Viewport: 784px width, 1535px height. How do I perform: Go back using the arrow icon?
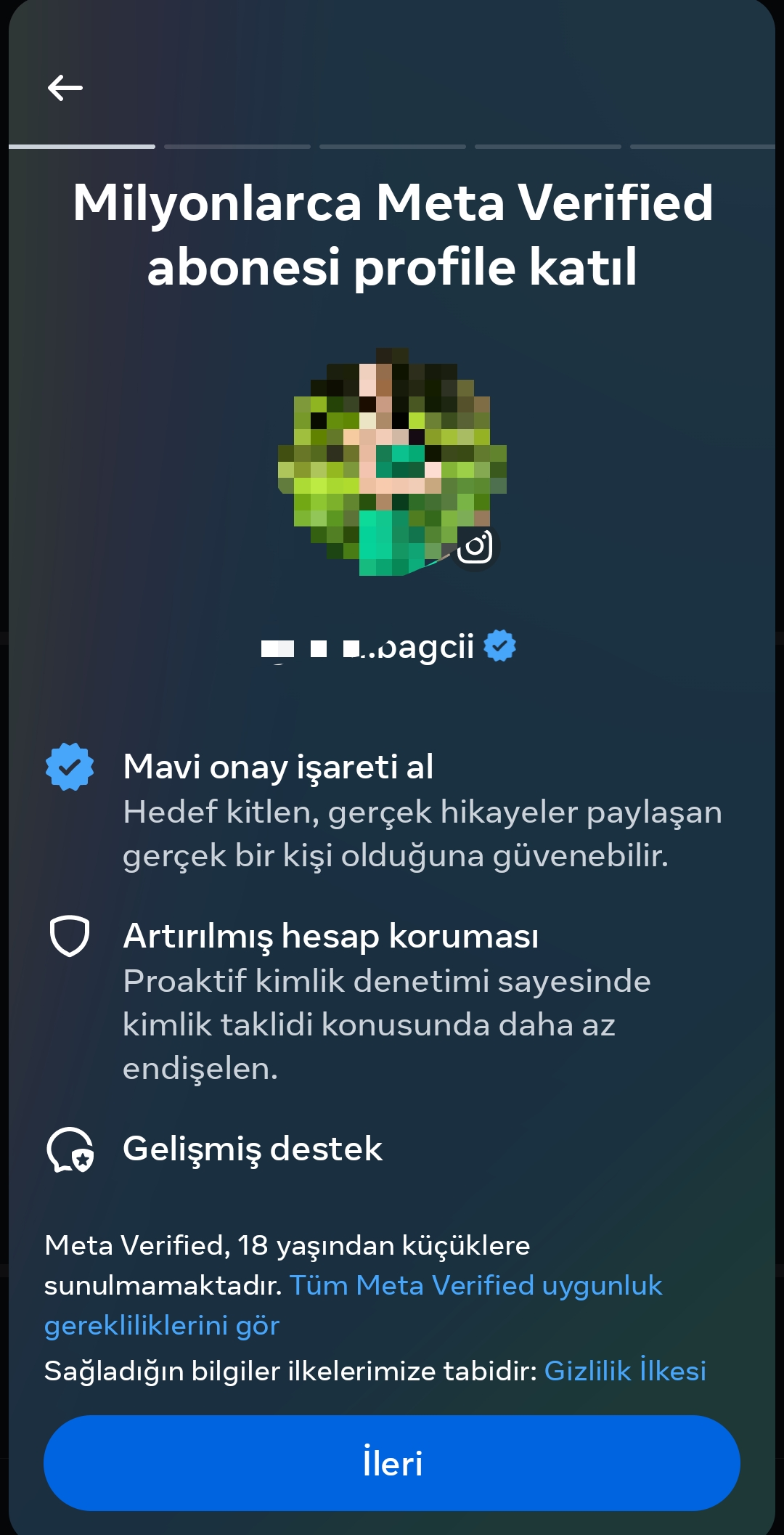65,88
